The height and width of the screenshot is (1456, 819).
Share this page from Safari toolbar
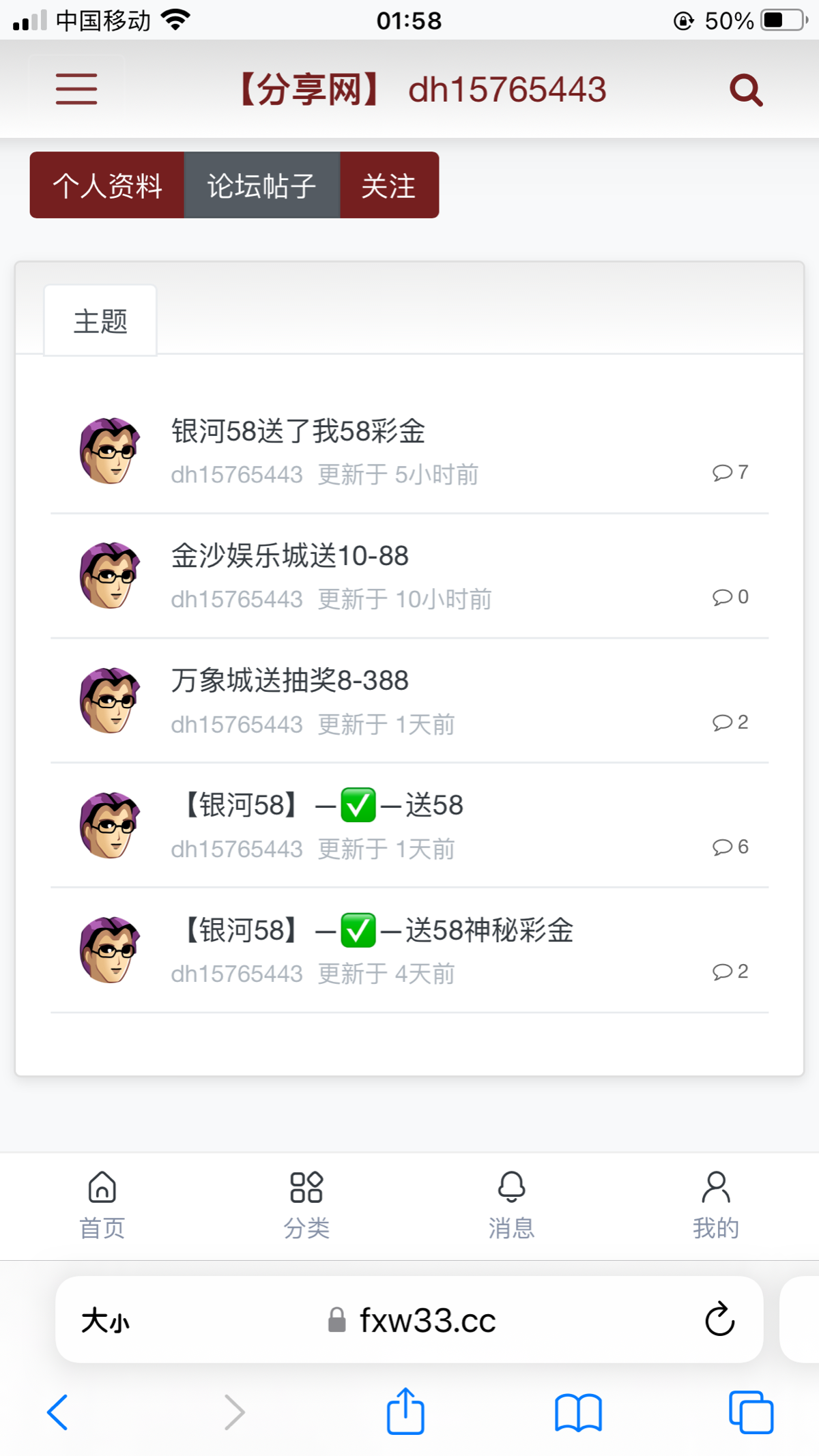(405, 1411)
